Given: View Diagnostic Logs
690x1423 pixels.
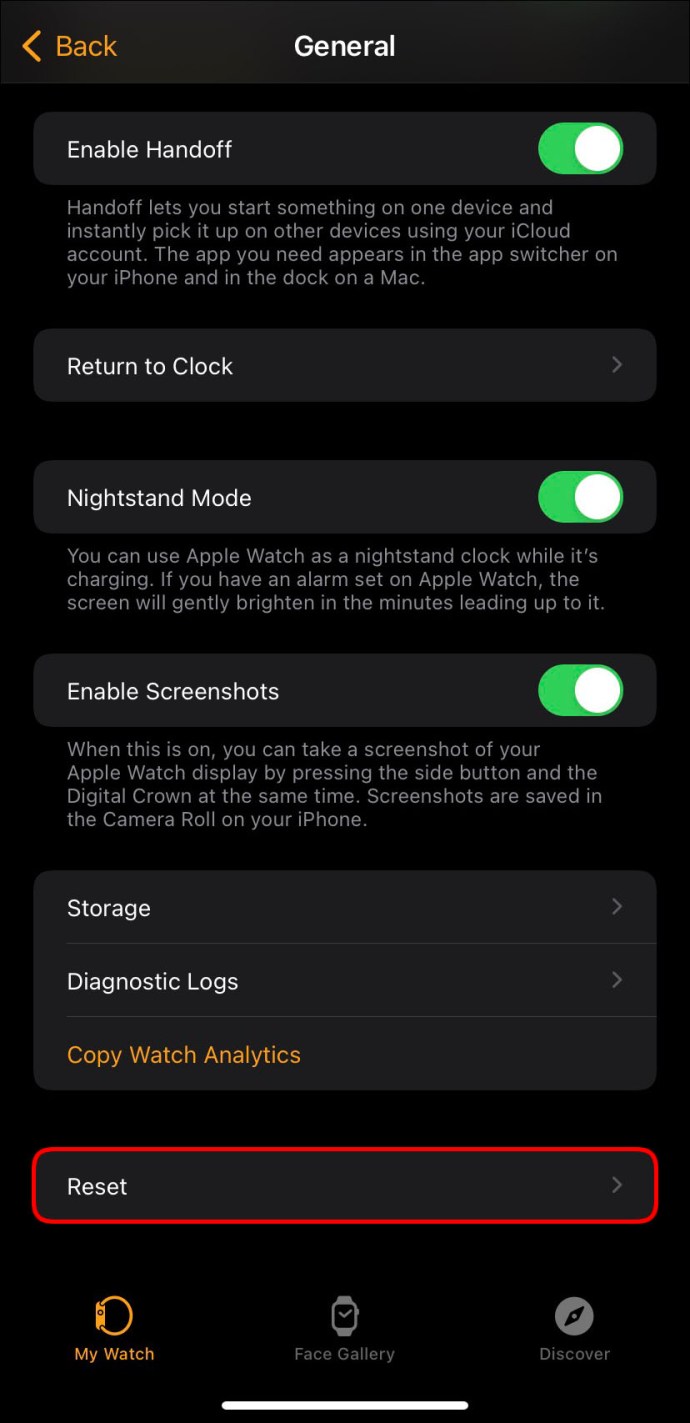Looking at the screenshot, I should click(x=345, y=981).
